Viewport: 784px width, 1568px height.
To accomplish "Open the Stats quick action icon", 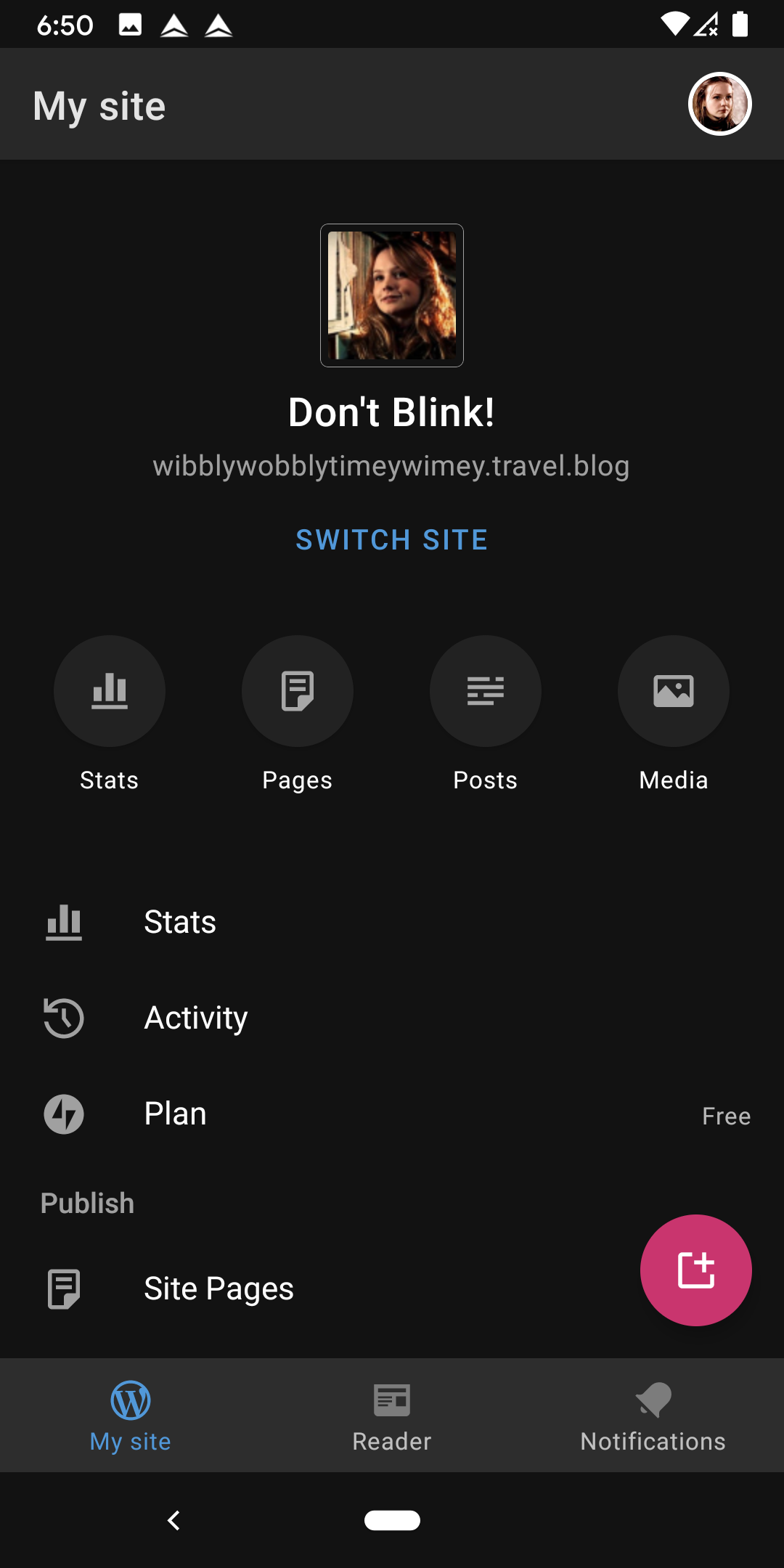I will [x=109, y=691].
